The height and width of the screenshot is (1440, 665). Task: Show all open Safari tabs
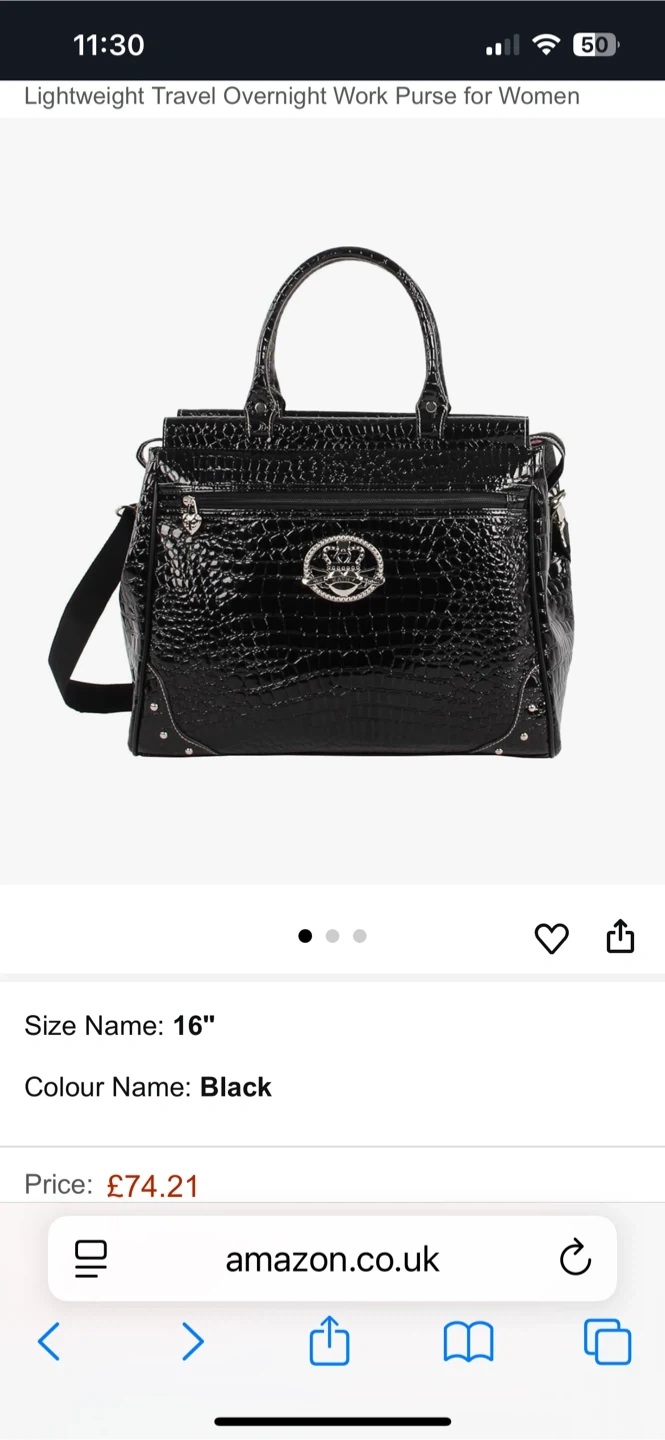pyautogui.click(x=607, y=1341)
